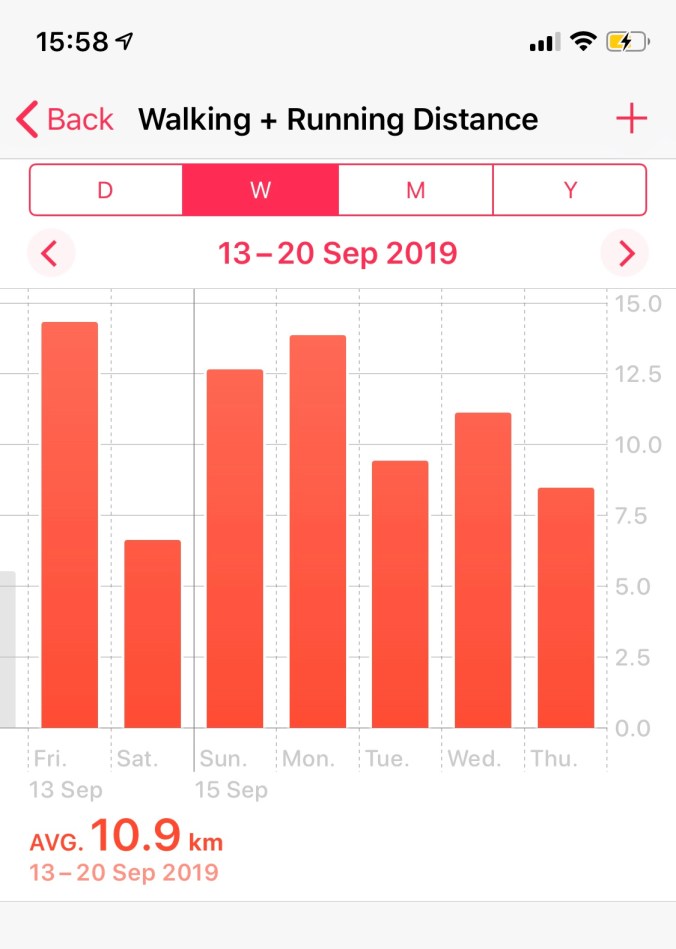Go to the previous week
The width and height of the screenshot is (676, 949).
pos(51,254)
